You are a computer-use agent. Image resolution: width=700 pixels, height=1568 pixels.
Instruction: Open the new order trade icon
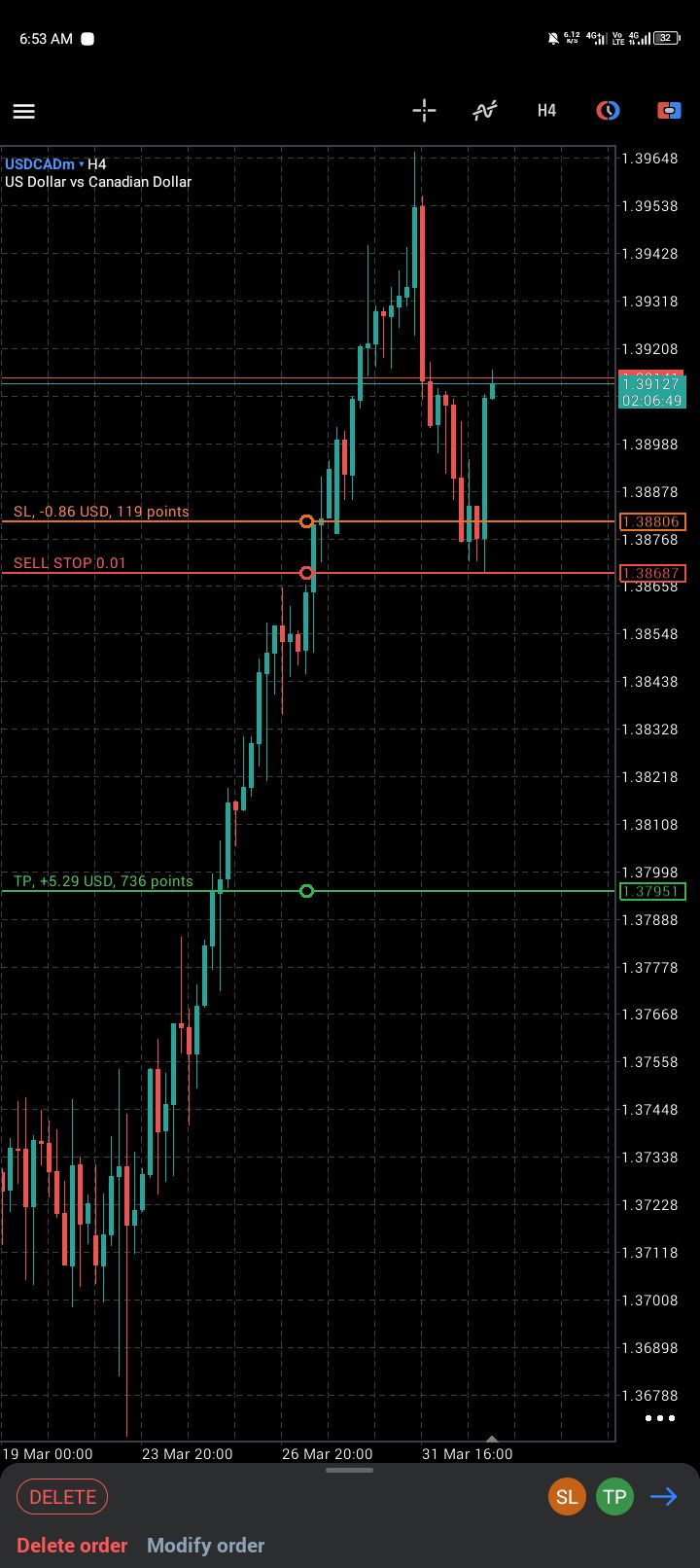pos(669,111)
